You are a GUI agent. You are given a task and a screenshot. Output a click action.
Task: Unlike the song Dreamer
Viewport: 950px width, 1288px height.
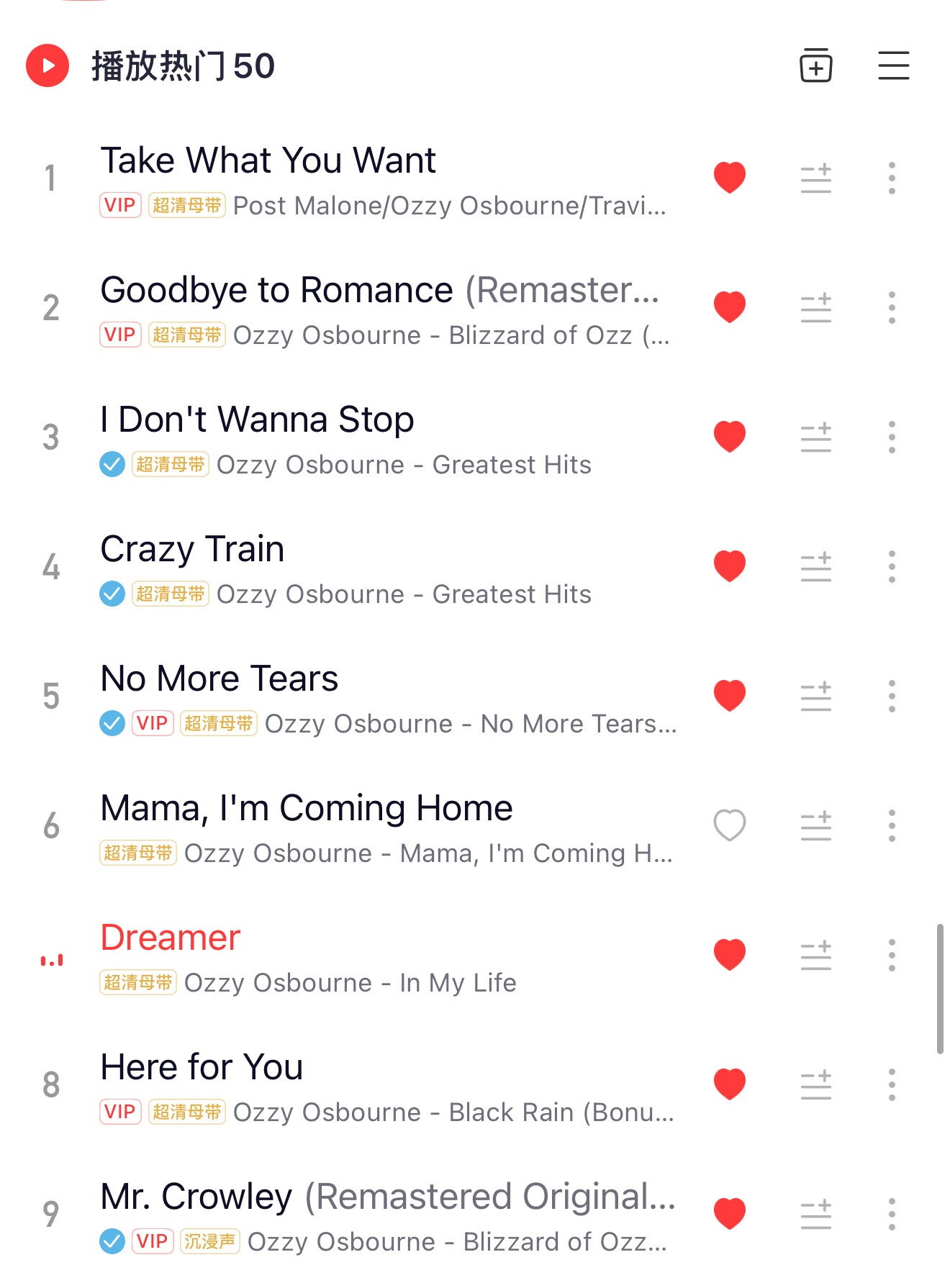click(x=729, y=955)
